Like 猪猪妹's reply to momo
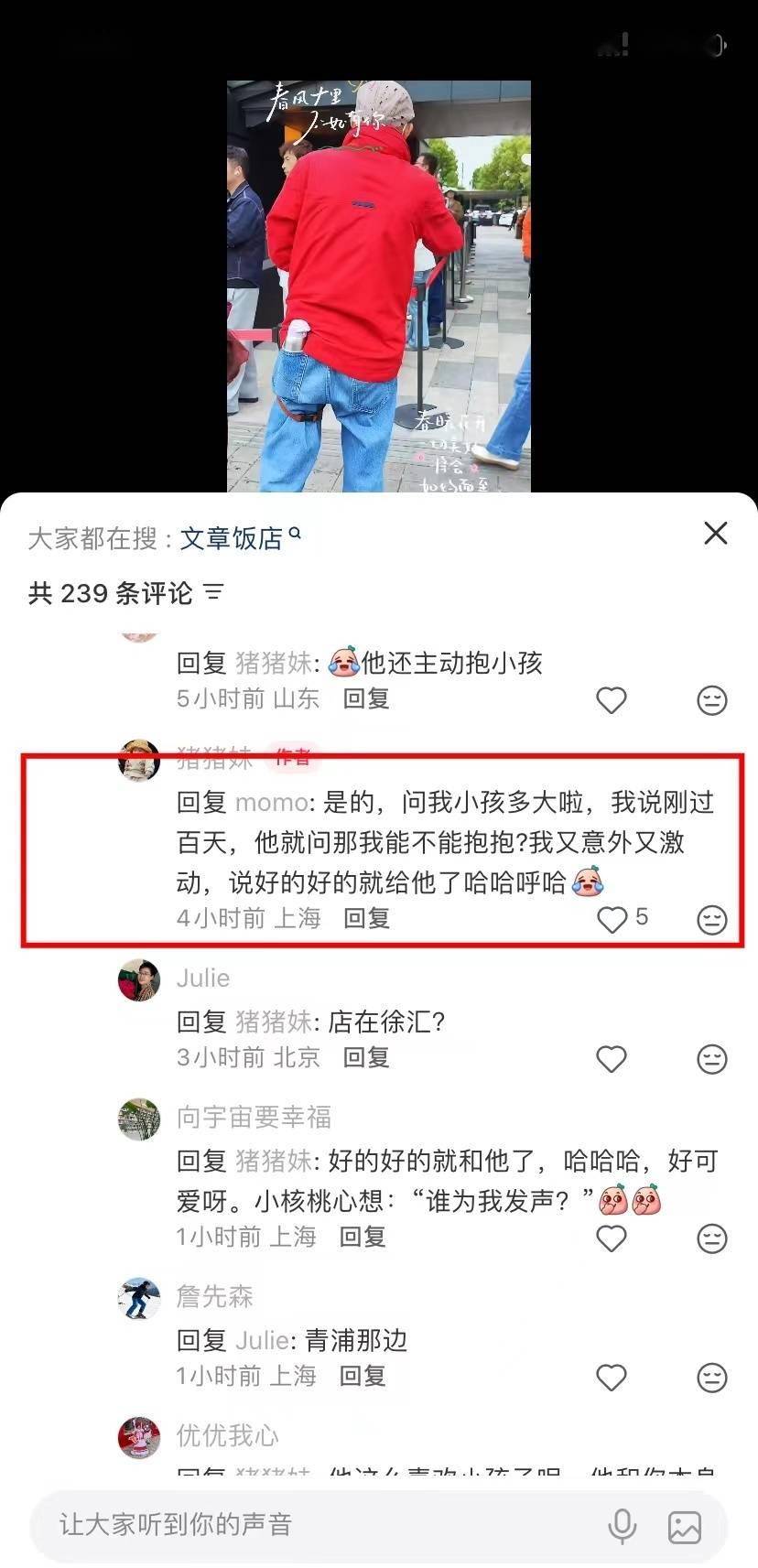 pos(611,918)
